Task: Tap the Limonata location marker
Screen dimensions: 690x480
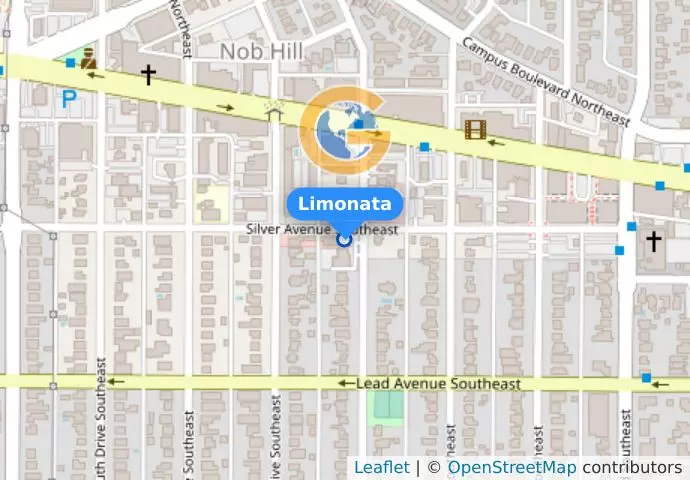Action: 345,239
